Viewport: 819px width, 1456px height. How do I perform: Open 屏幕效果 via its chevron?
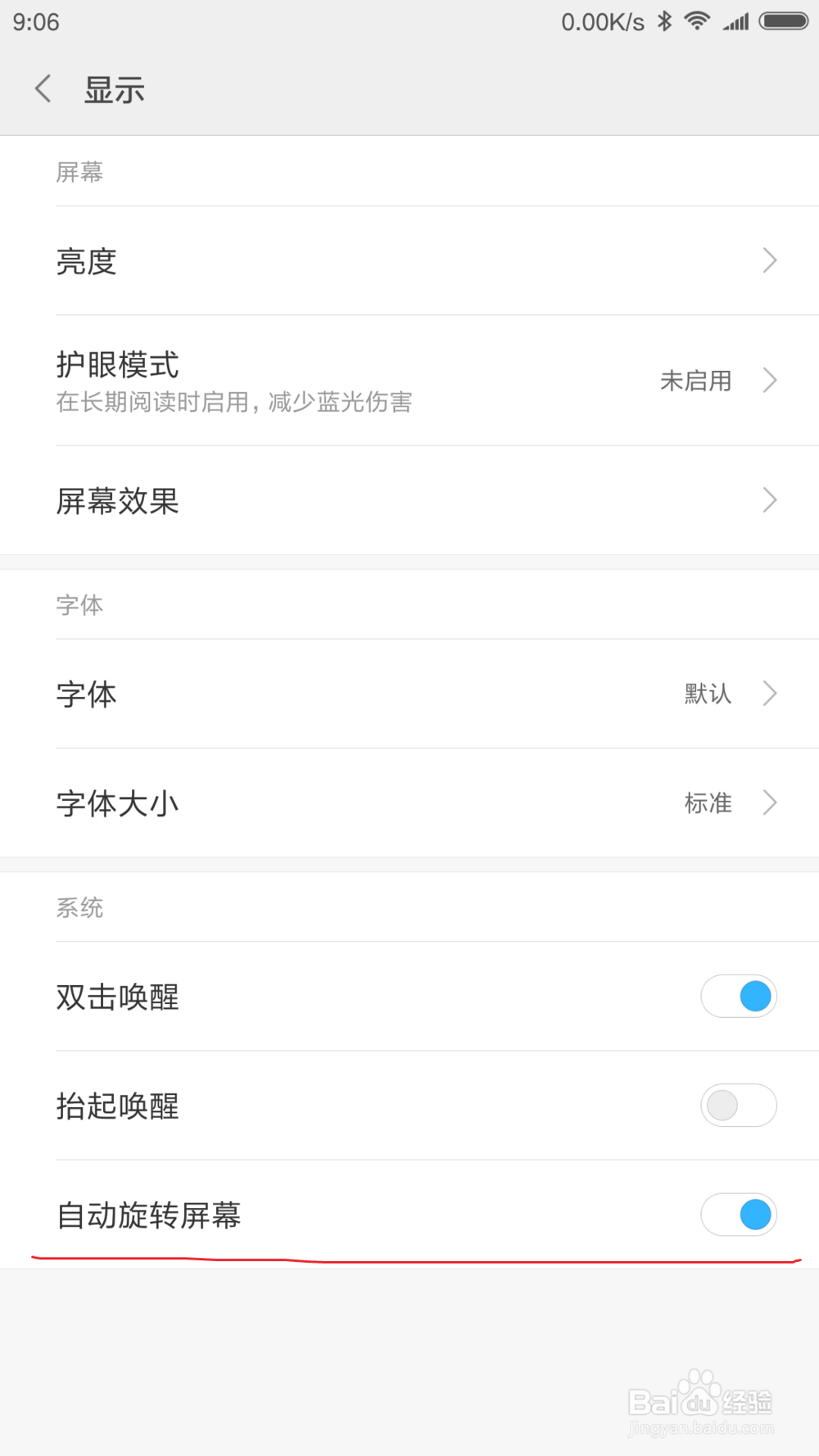[x=769, y=500]
